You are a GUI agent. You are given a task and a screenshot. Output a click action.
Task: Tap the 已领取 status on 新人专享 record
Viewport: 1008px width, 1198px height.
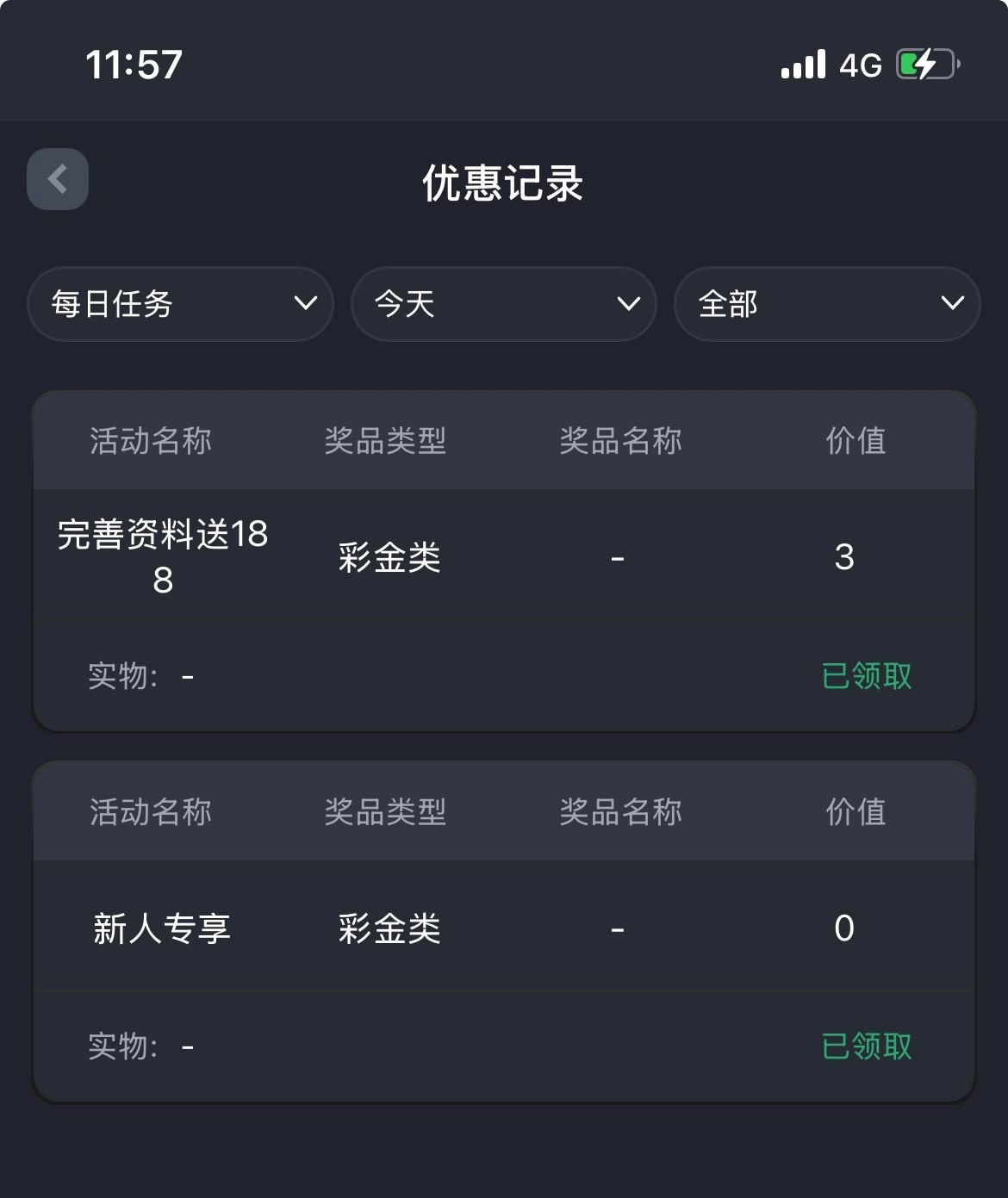click(x=868, y=1046)
